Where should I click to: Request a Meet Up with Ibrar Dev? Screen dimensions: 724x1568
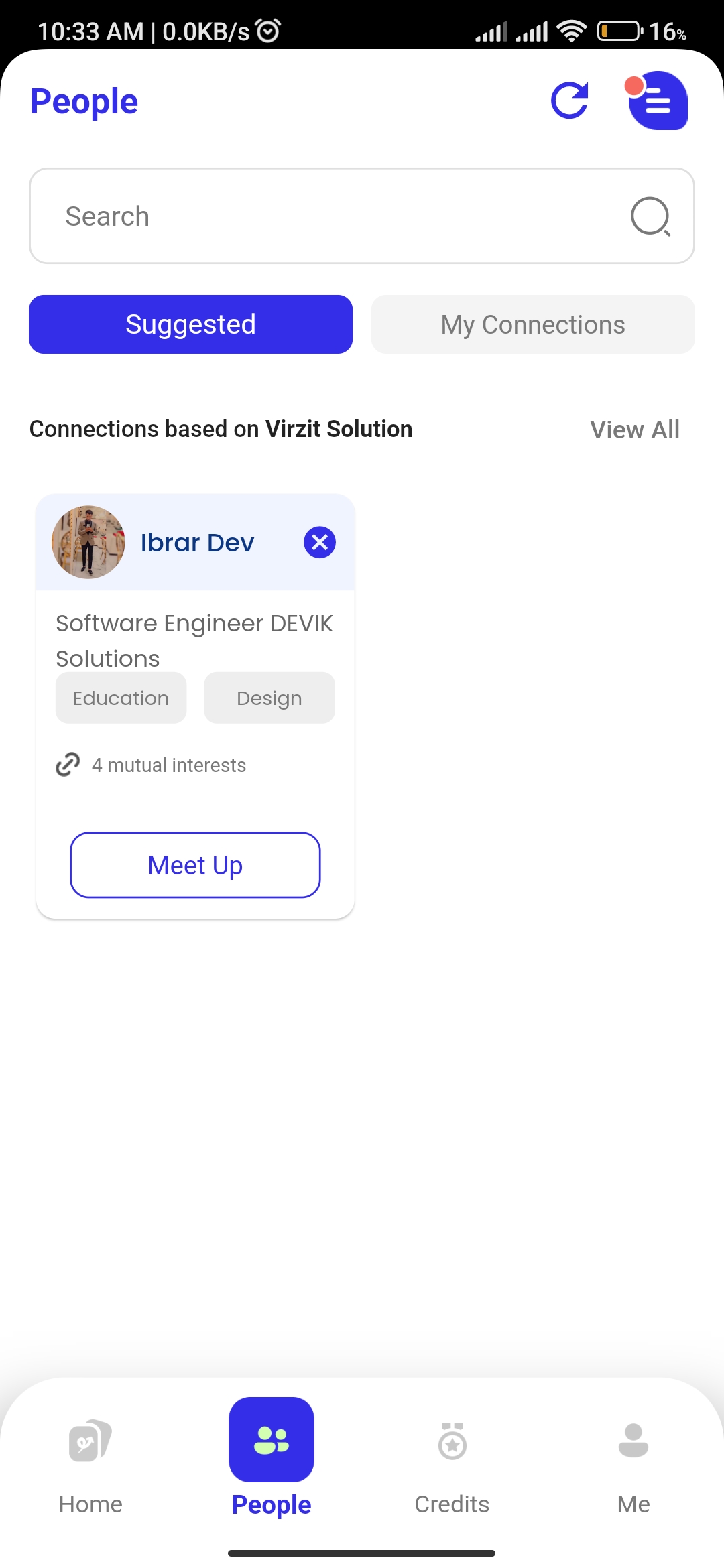(195, 865)
